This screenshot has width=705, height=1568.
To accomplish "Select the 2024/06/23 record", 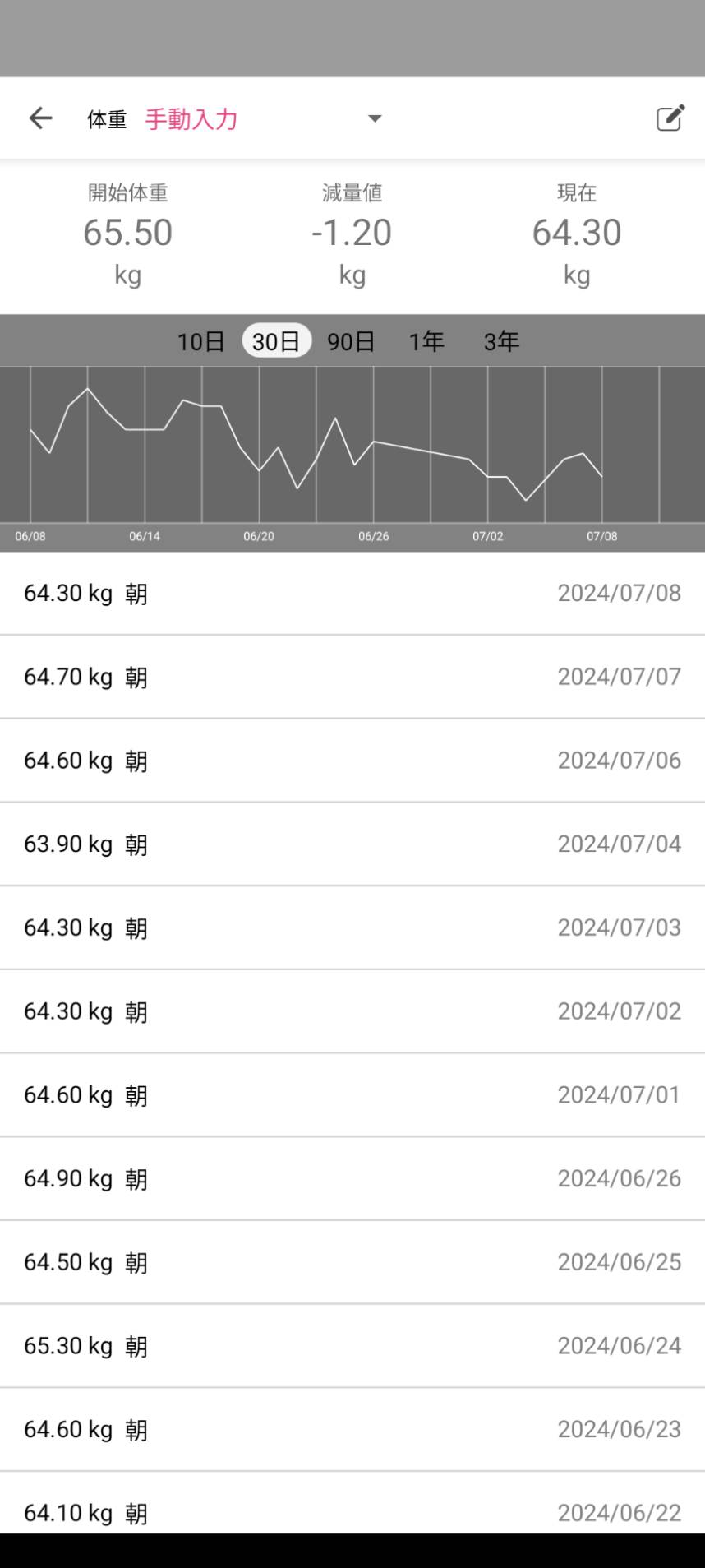I will click(x=352, y=1430).
